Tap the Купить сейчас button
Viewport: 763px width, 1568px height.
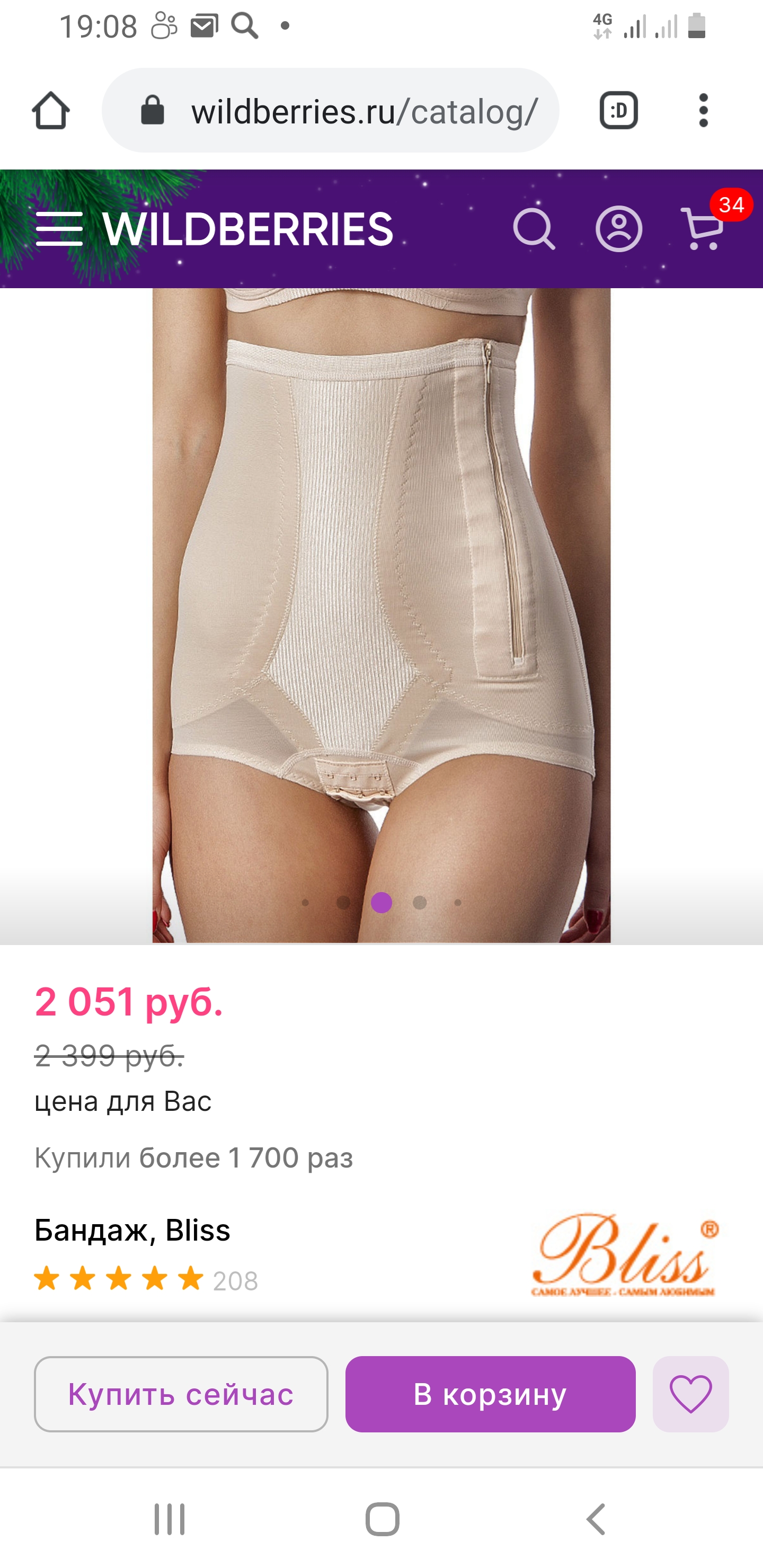[181, 1394]
